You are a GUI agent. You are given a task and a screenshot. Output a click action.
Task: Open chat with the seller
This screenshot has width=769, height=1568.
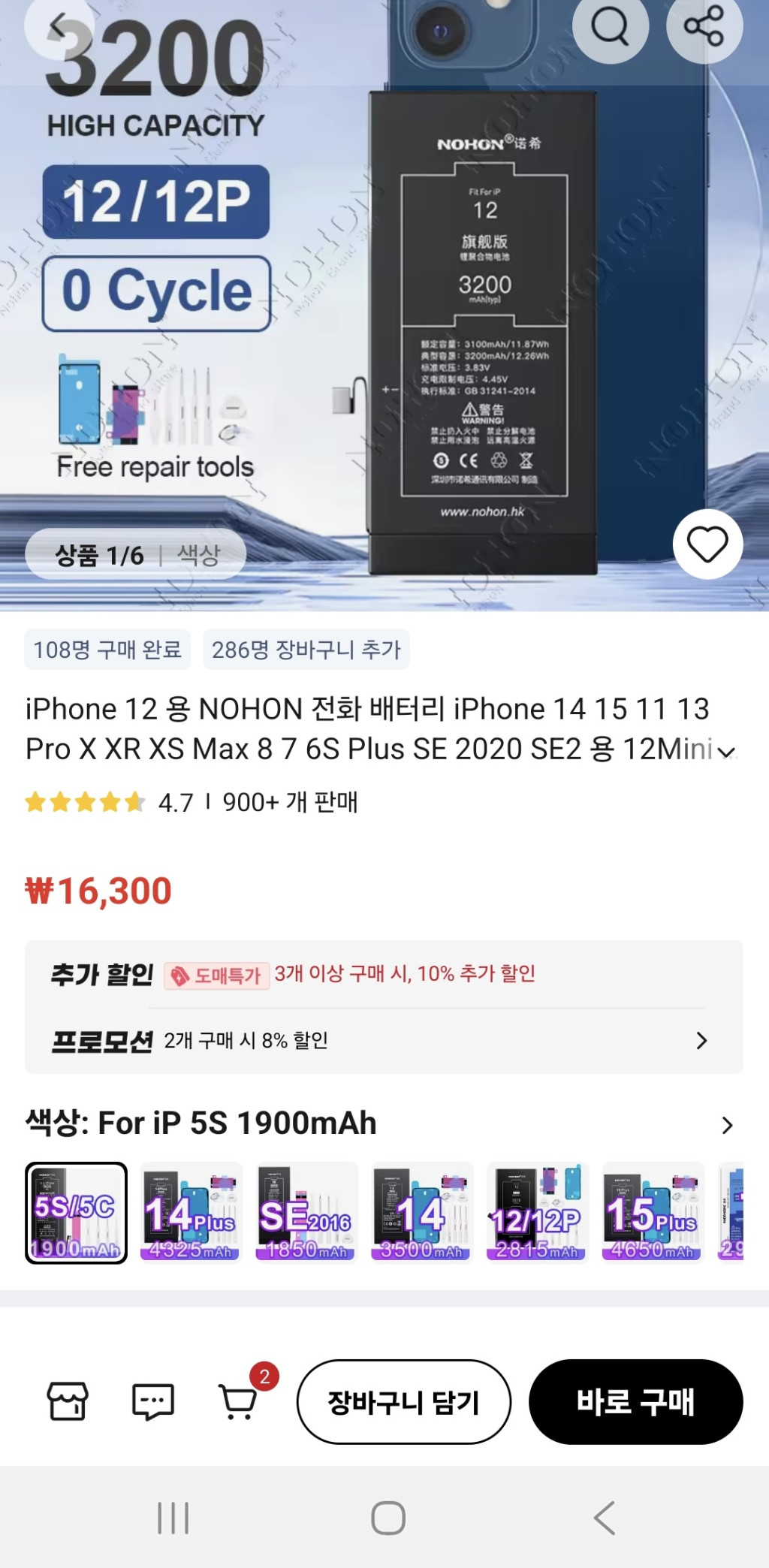pos(153,1401)
